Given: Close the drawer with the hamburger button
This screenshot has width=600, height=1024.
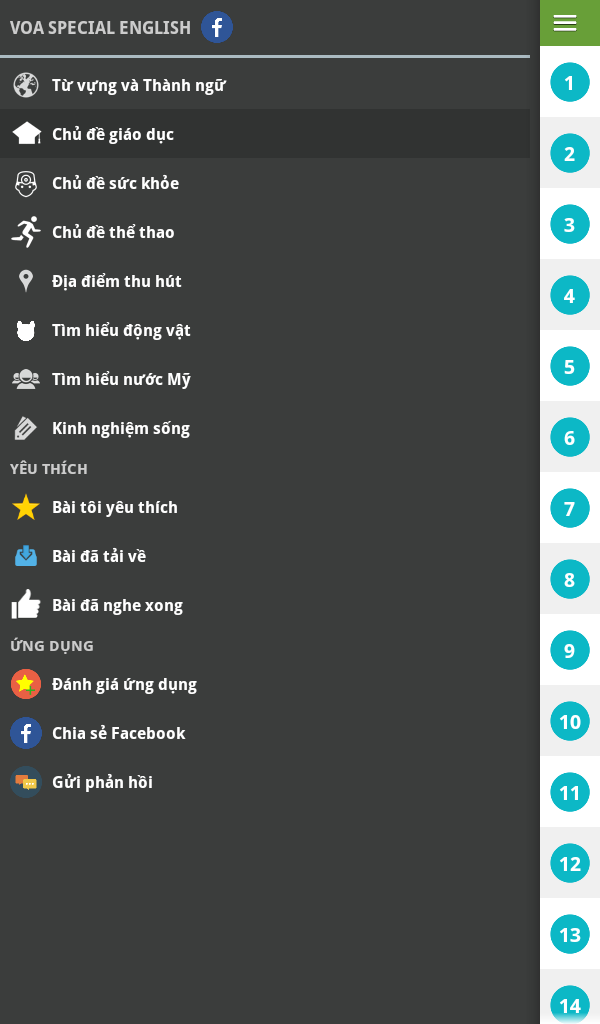Looking at the screenshot, I should pos(565,23).
